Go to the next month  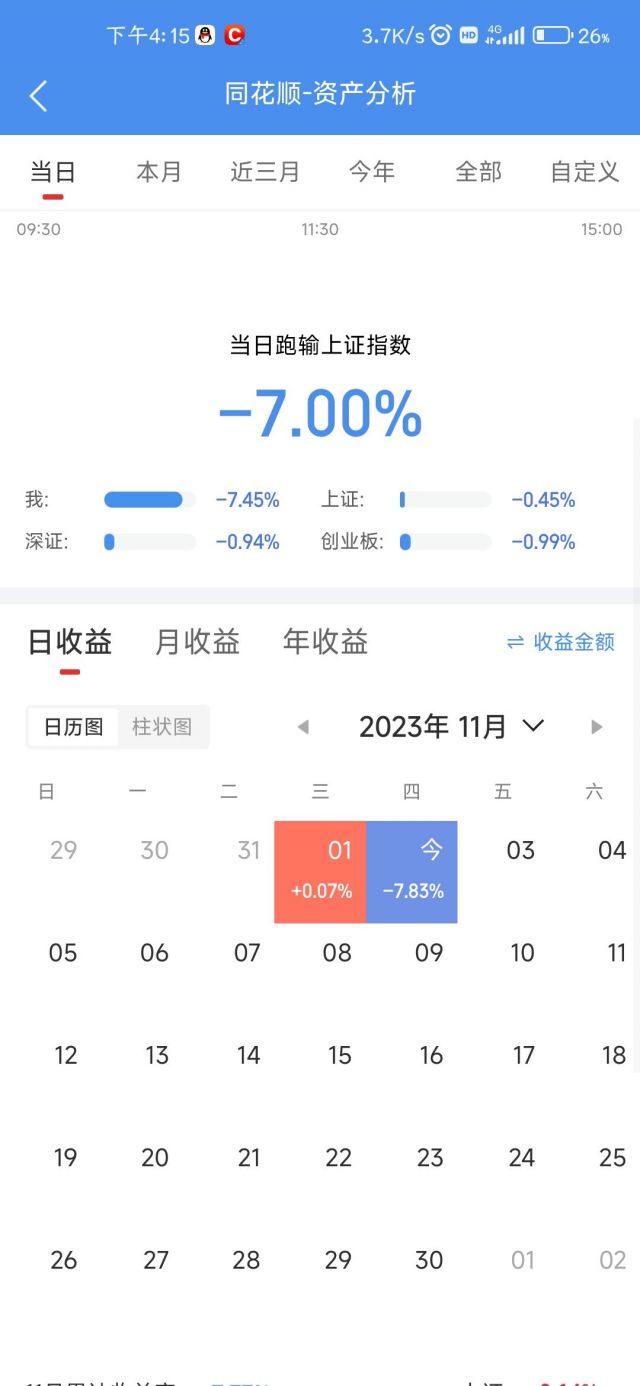tap(597, 727)
